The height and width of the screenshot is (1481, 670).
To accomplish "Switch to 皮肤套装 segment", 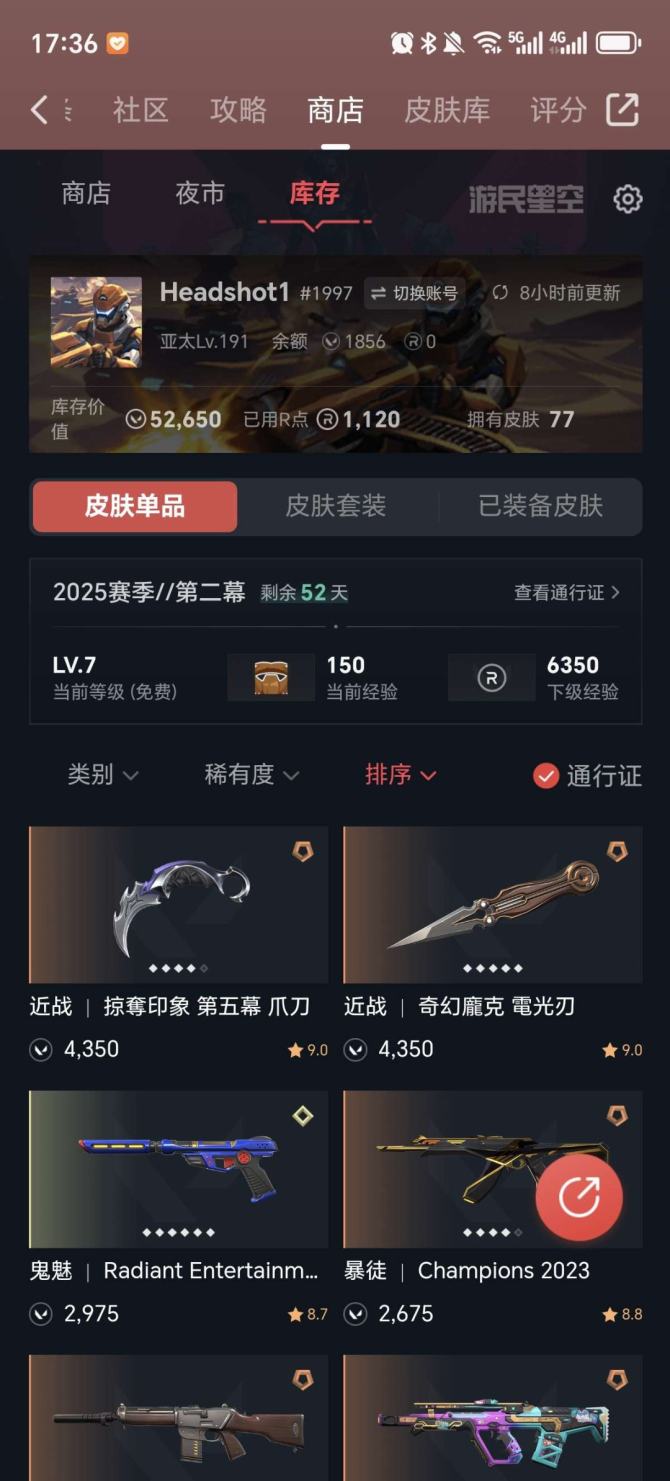I will click(336, 506).
